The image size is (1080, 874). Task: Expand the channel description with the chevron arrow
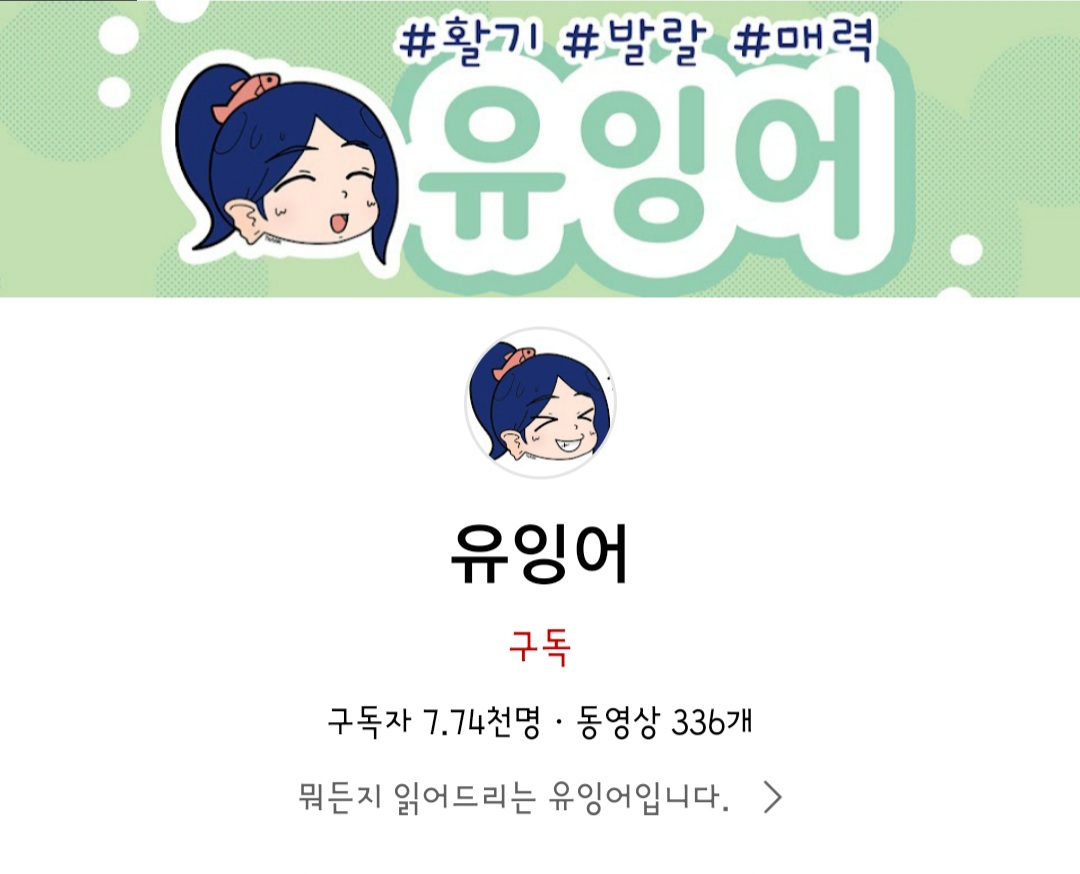point(772,797)
